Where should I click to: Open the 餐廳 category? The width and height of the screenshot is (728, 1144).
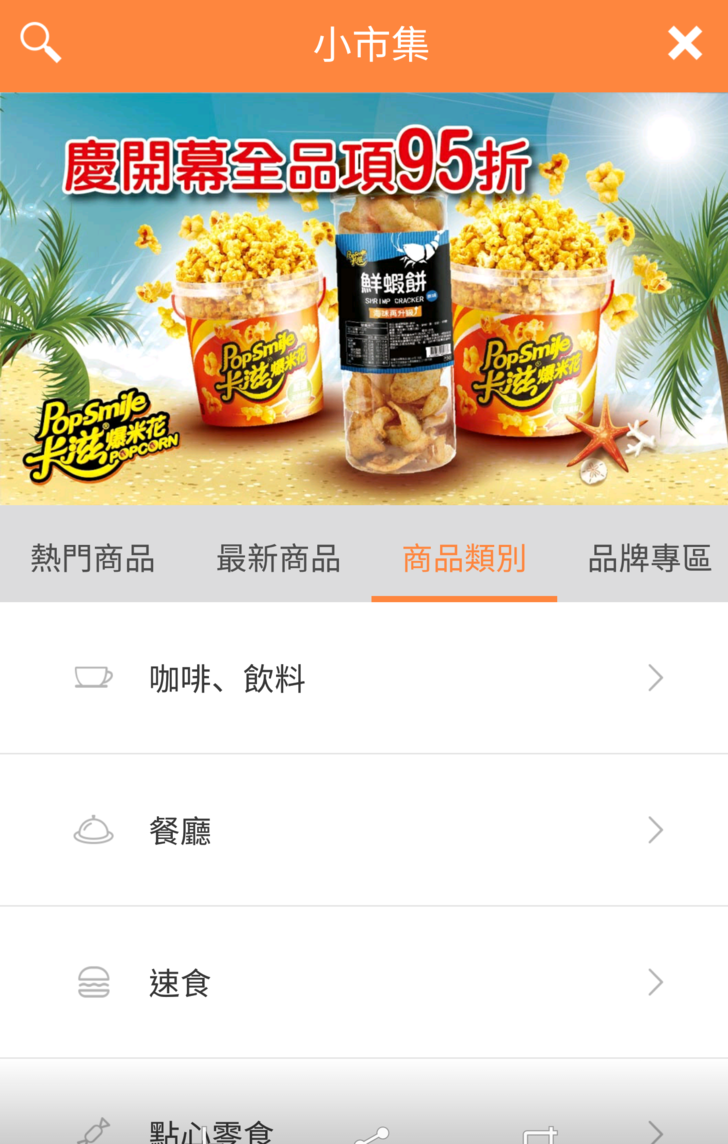click(x=364, y=831)
